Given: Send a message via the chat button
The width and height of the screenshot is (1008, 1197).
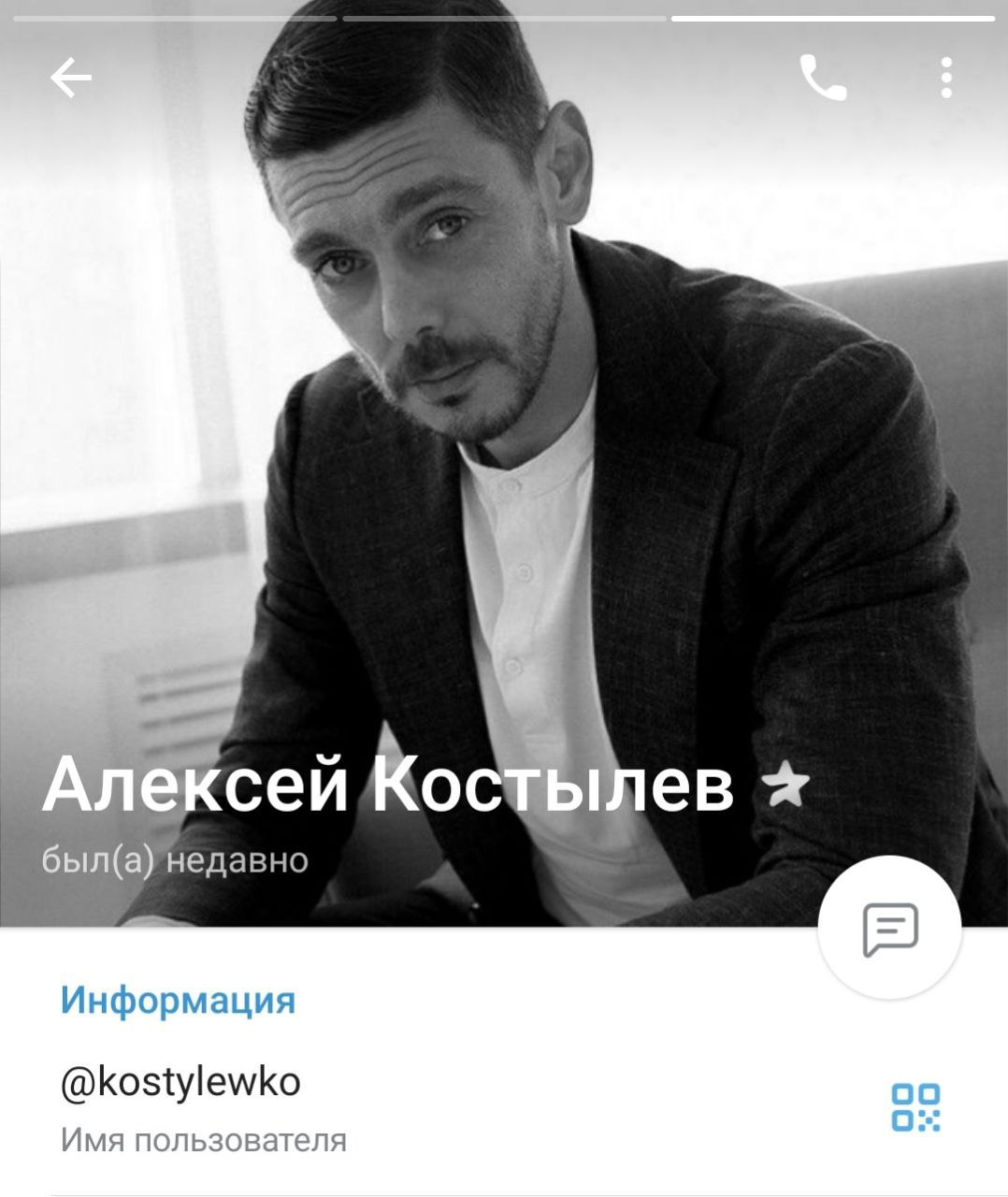Looking at the screenshot, I should (889, 928).
